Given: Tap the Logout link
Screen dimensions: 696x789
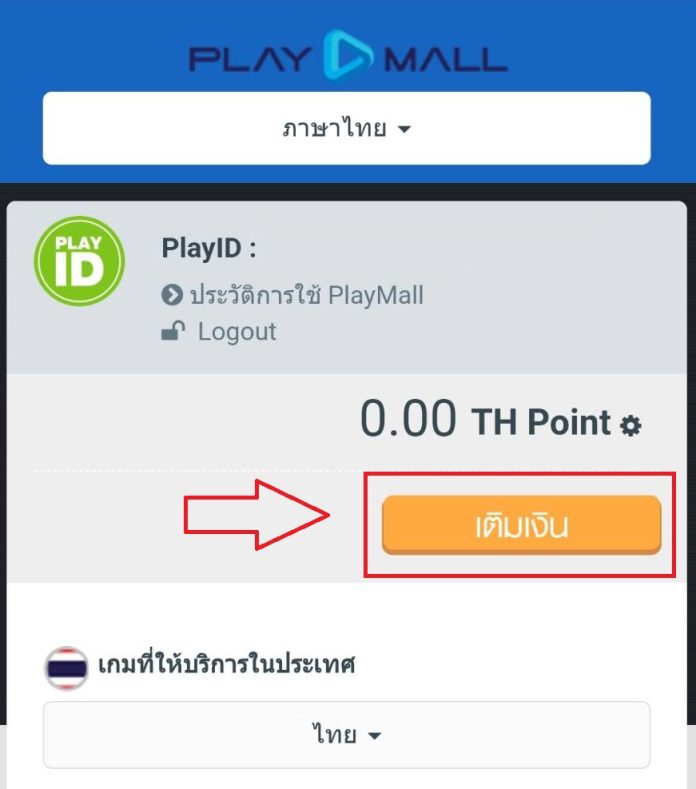Looking at the screenshot, I should 236,331.
